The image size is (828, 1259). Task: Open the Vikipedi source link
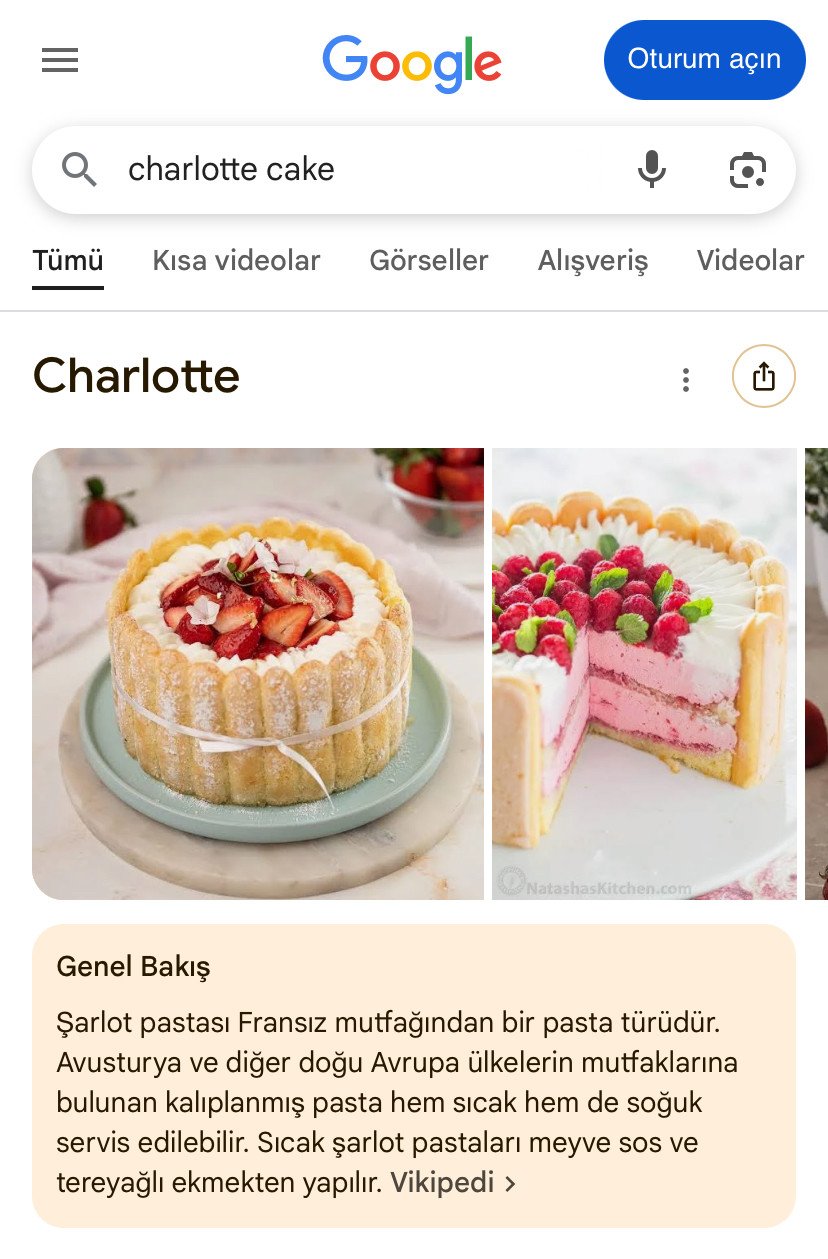click(453, 1184)
